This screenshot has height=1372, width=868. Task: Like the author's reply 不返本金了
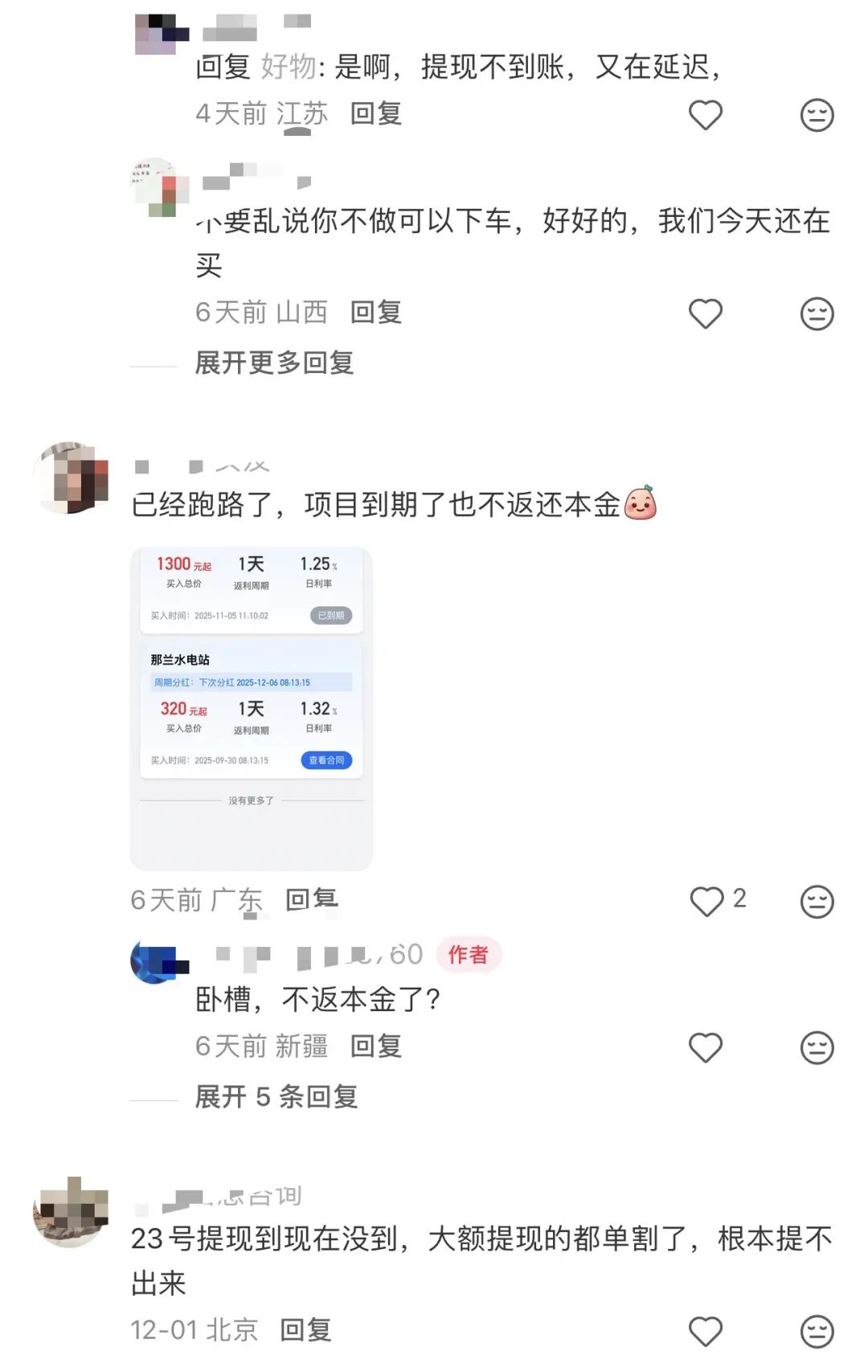(705, 1047)
